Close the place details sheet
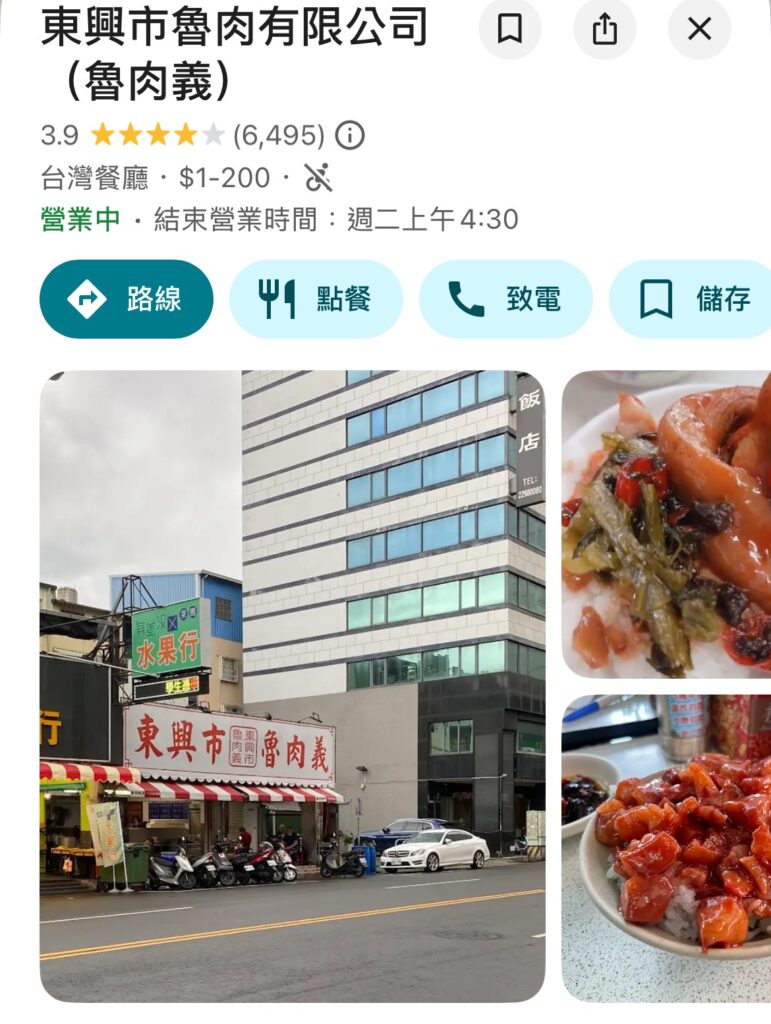 (x=699, y=29)
